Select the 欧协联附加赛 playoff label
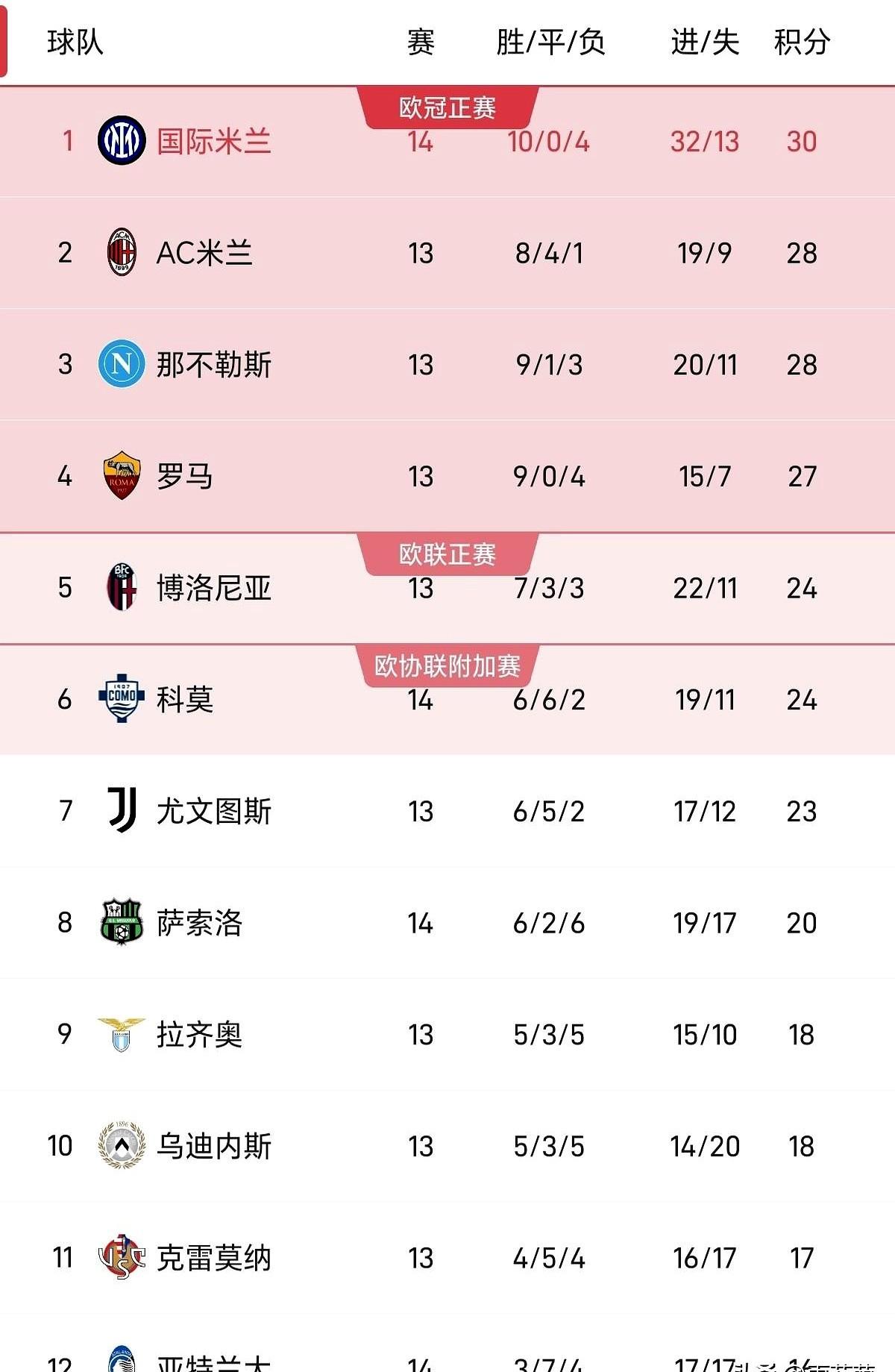The width and height of the screenshot is (895, 1372). pos(447,665)
